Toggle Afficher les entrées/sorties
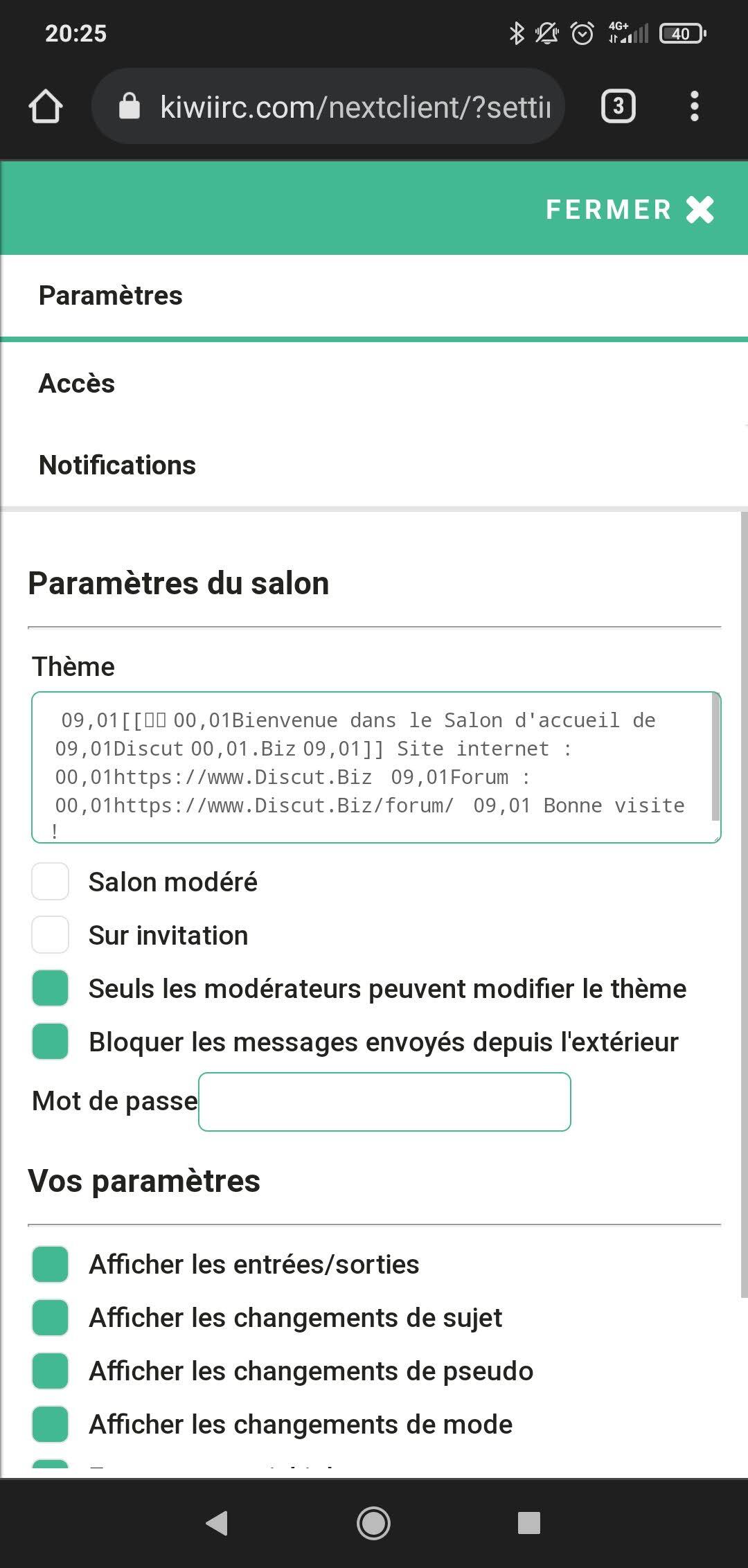Image resolution: width=748 pixels, height=1568 pixels. coord(51,1264)
